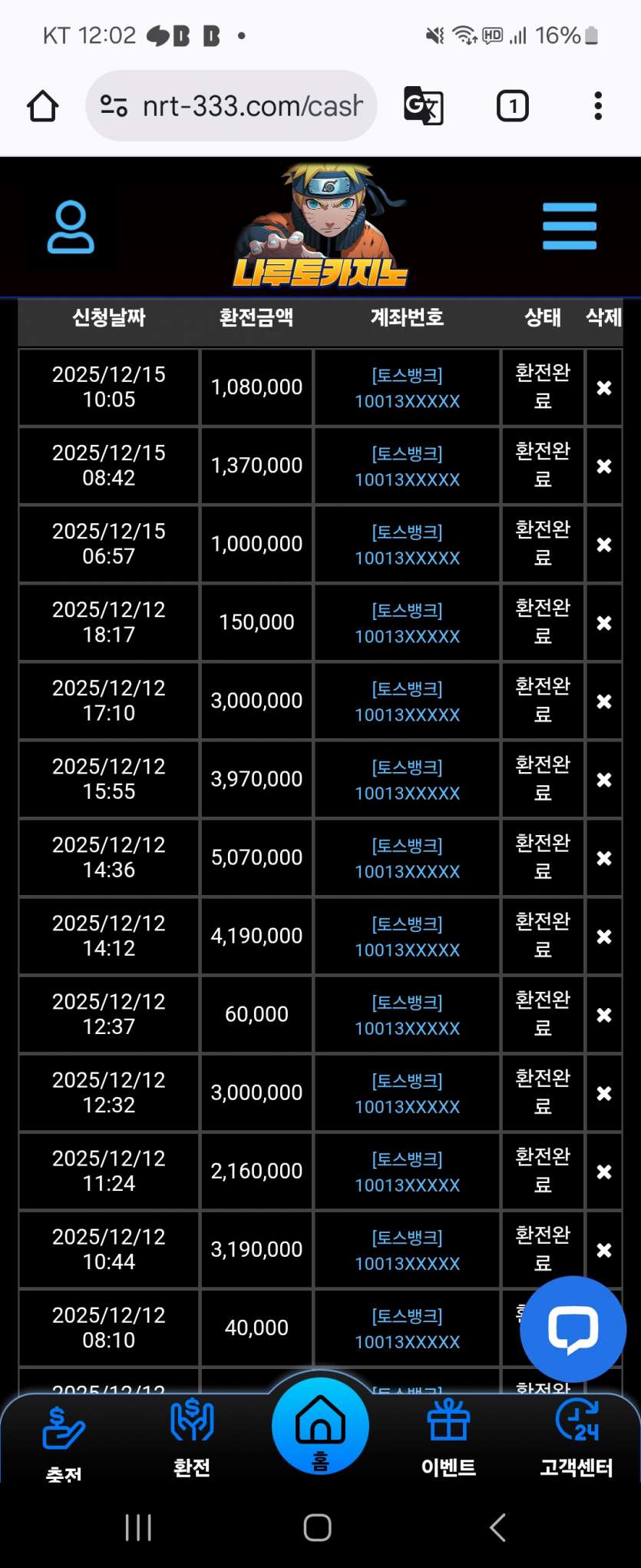641x1568 pixels.
Task: Open the browser home page button
Action: pyautogui.click(x=43, y=106)
